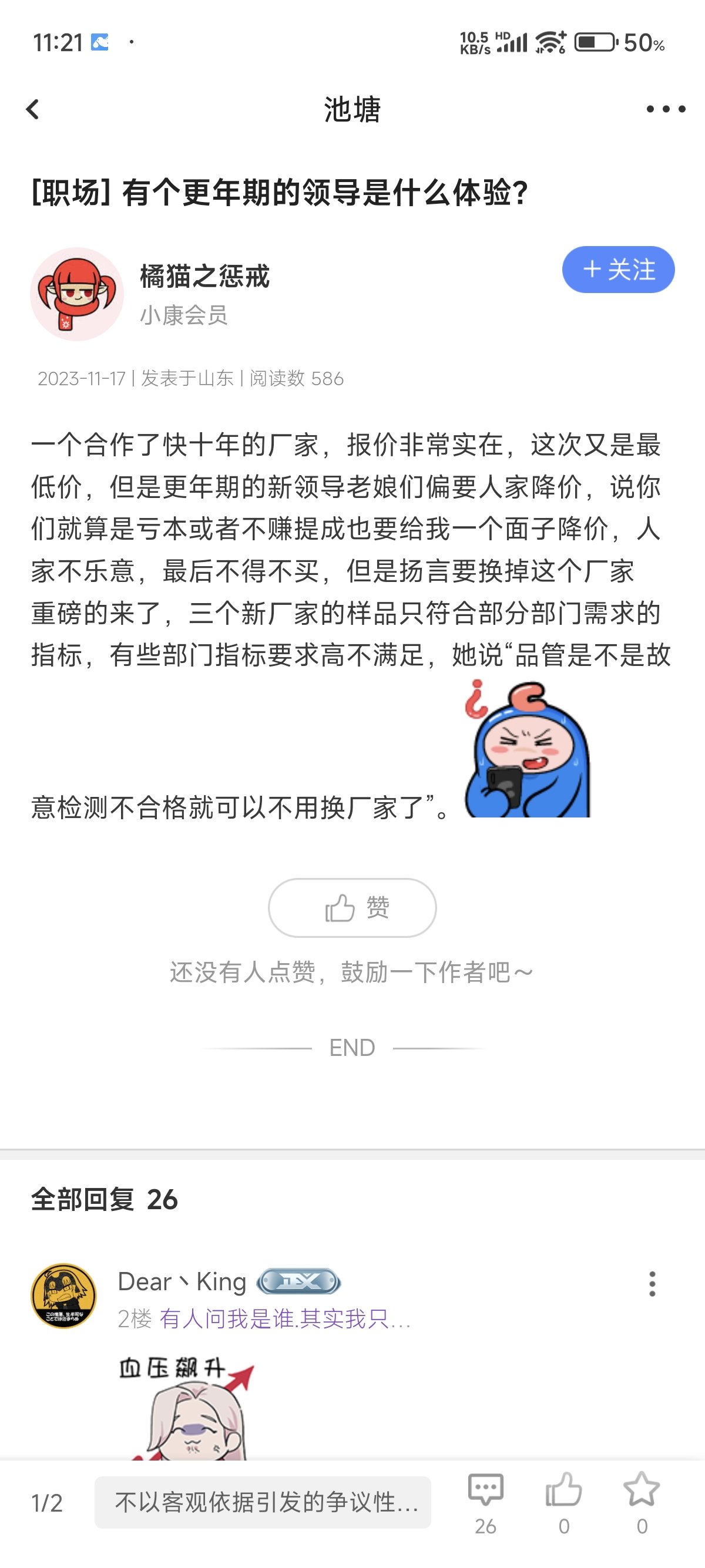This screenshot has height=1568, width=705.
Task: View the angry sticker image in post
Action: [x=527, y=748]
